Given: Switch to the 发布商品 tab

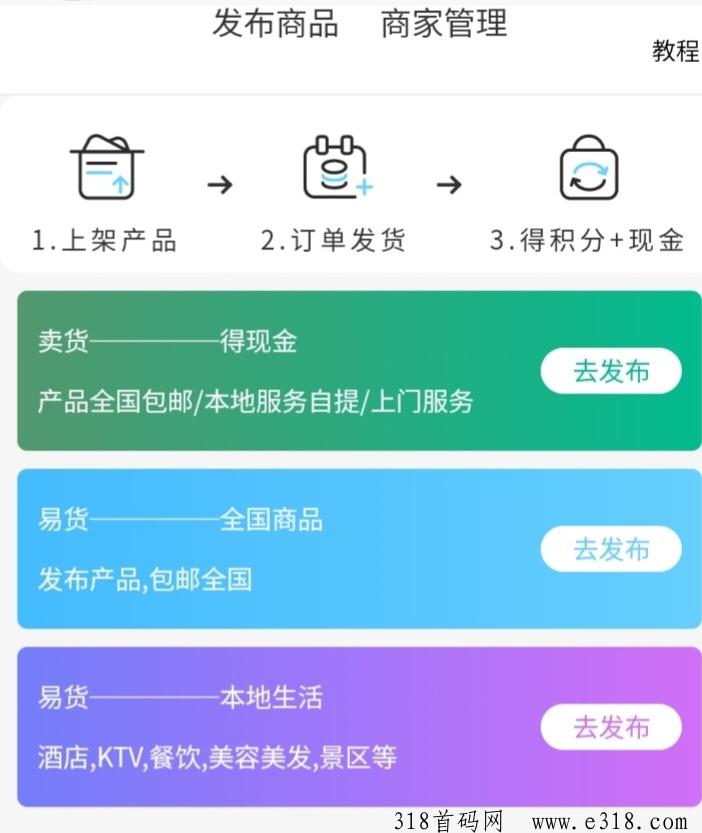Looking at the screenshot, I should pyautogui.click(x=275, y=23).
